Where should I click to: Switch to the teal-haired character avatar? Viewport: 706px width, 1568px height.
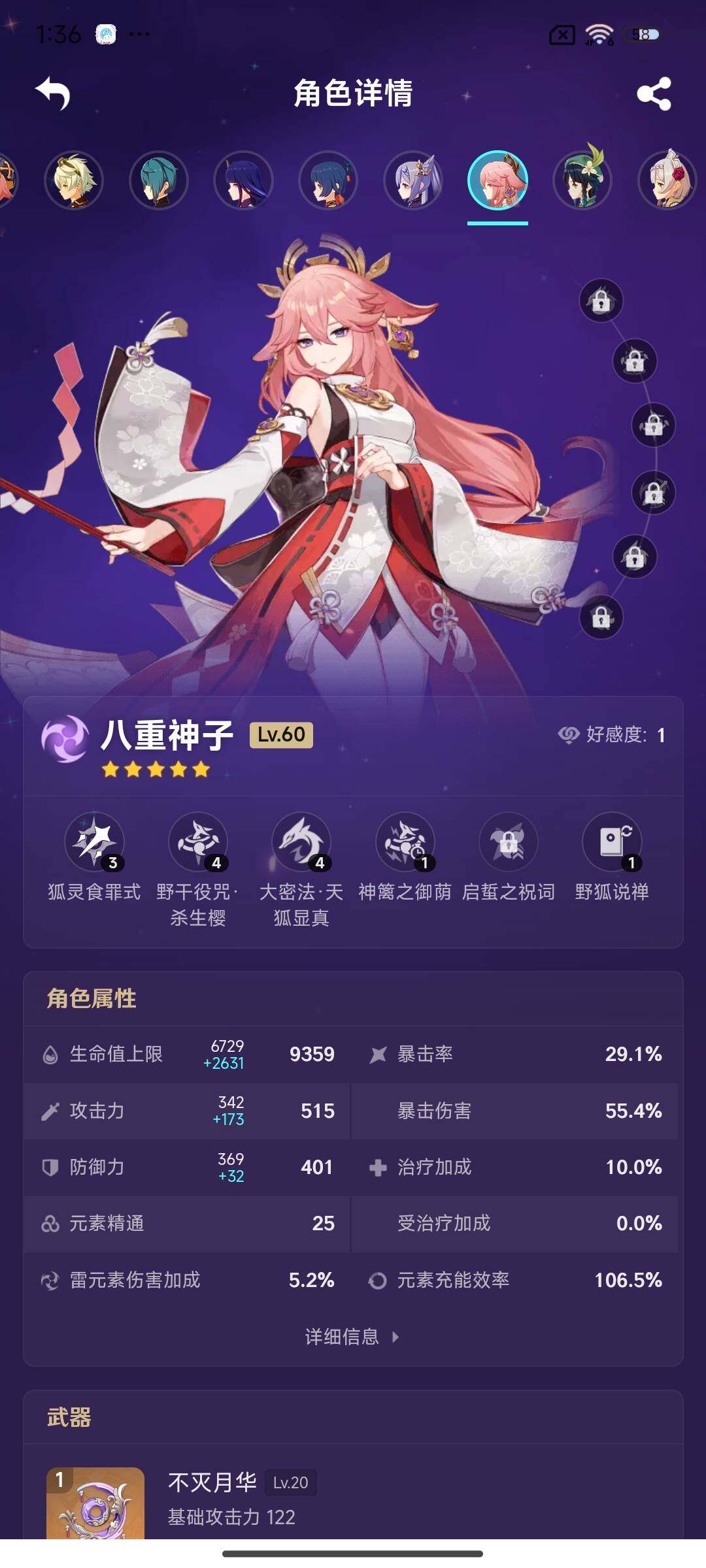click(158, 181)
